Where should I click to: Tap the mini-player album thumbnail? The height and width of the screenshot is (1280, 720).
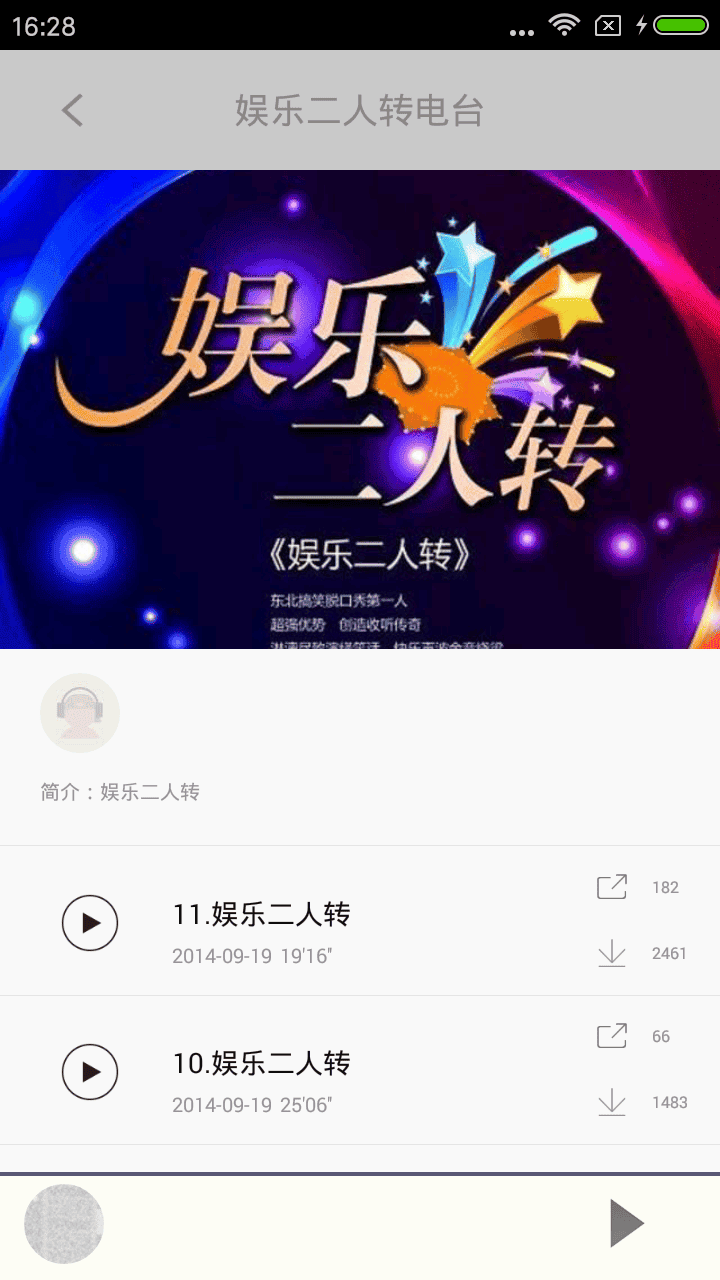coord(63,1222)
